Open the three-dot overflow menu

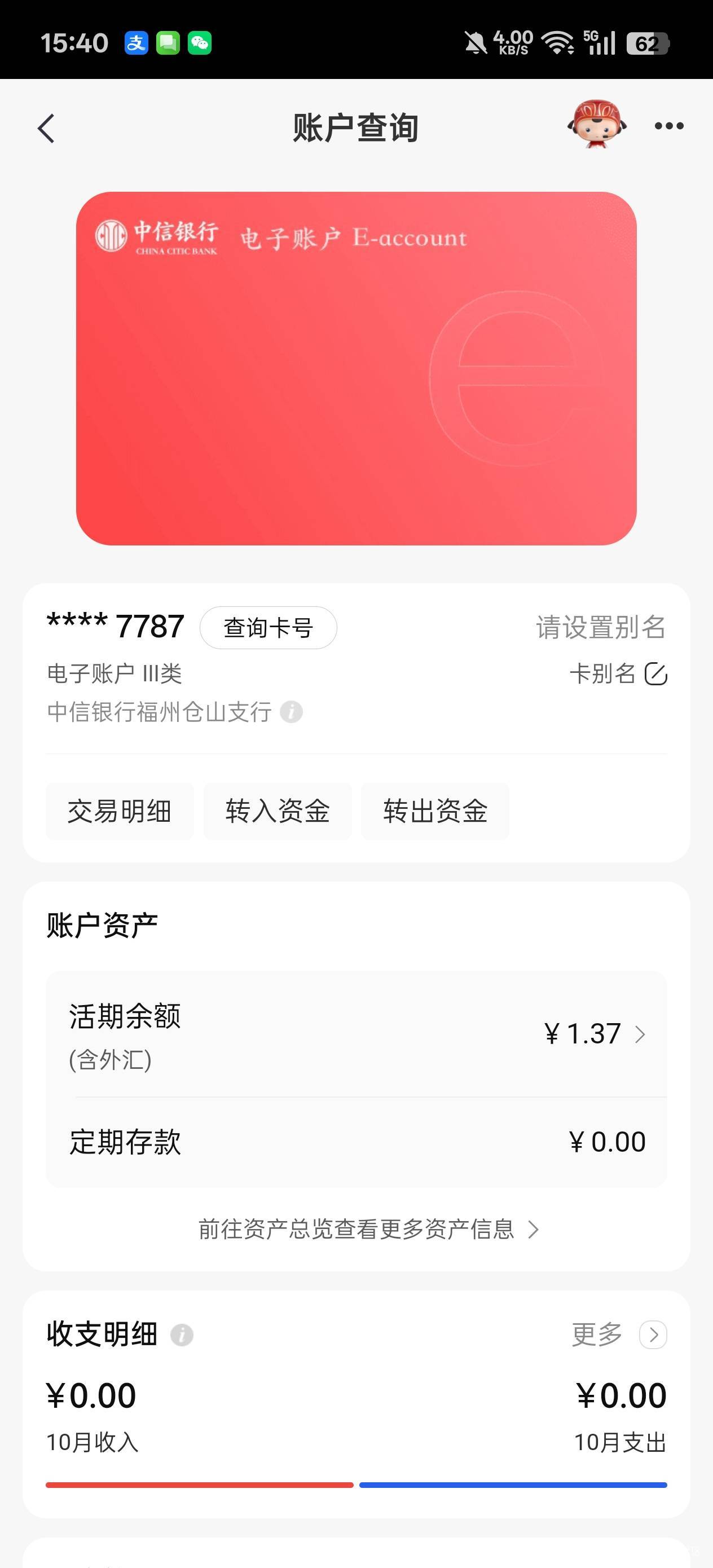668,126
